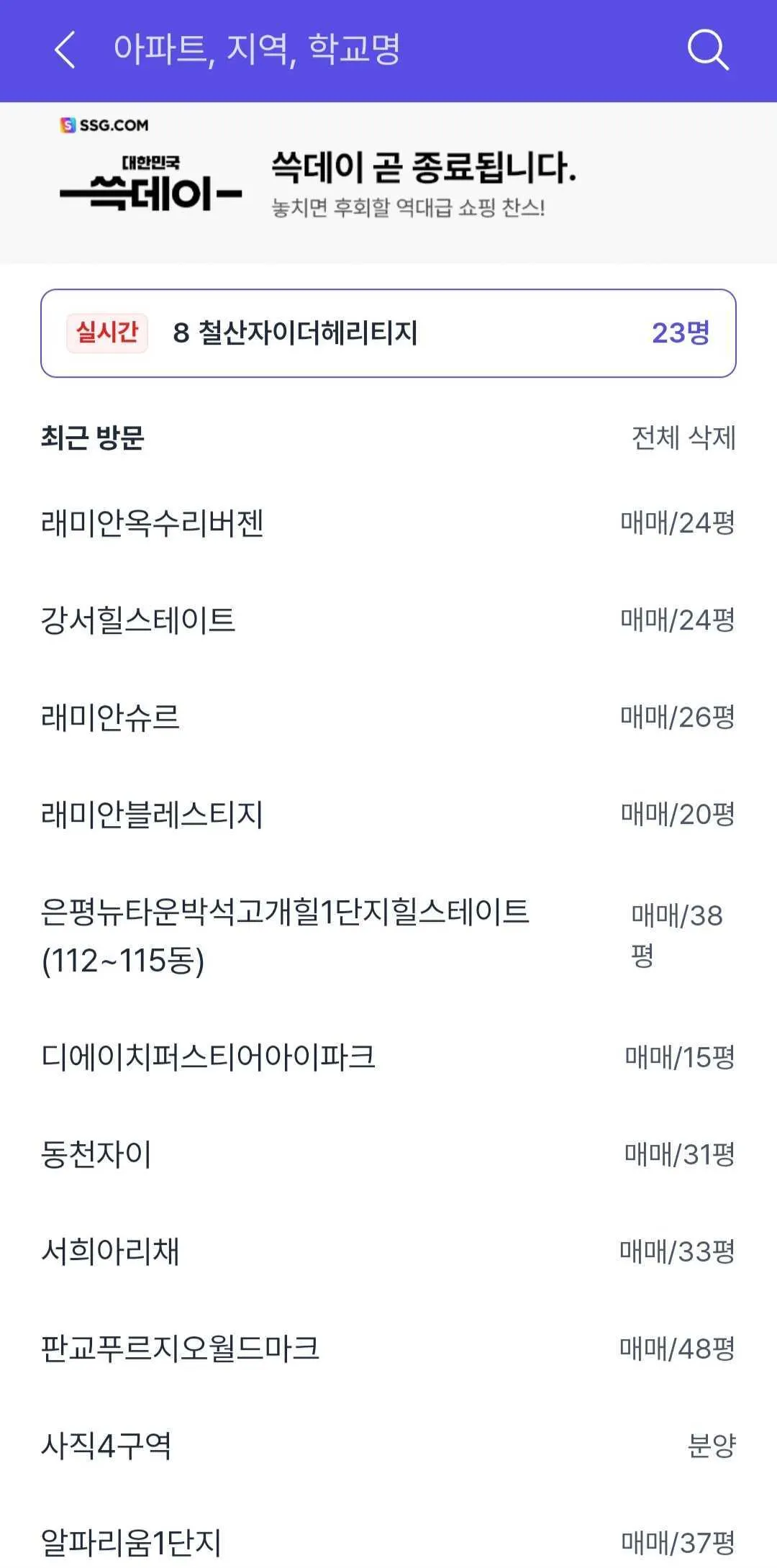Screen dimensions: 777x1568
Task: Open 래미안옥수리버젠 from recent visits
Action: [153, 523]
